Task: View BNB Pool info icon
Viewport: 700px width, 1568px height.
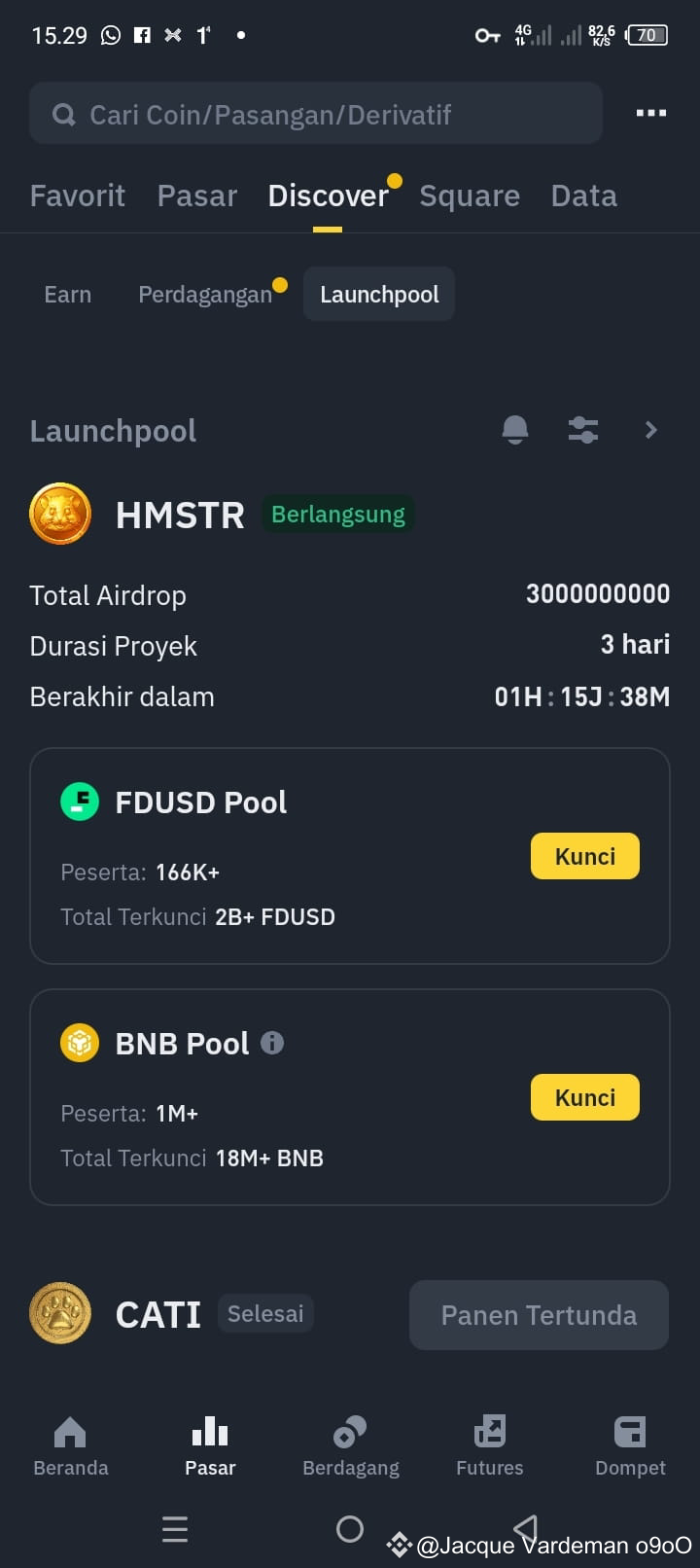Action: pos(273,1043)
